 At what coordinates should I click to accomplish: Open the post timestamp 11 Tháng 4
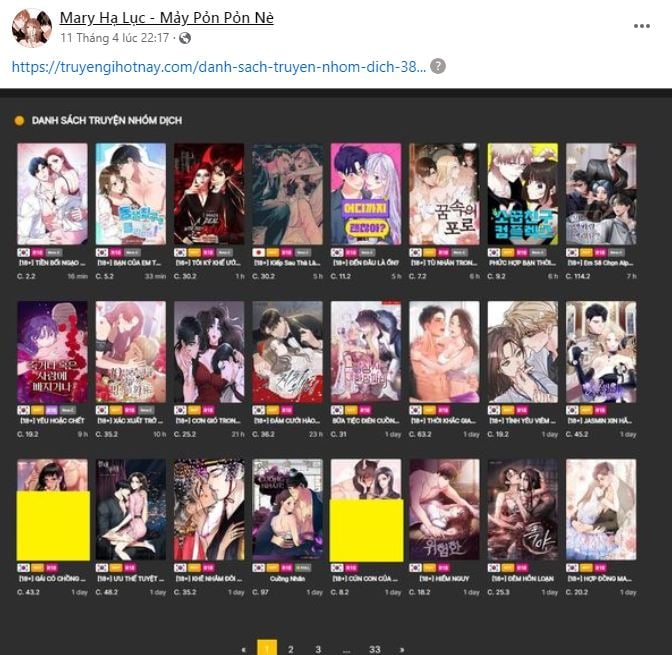115,38
